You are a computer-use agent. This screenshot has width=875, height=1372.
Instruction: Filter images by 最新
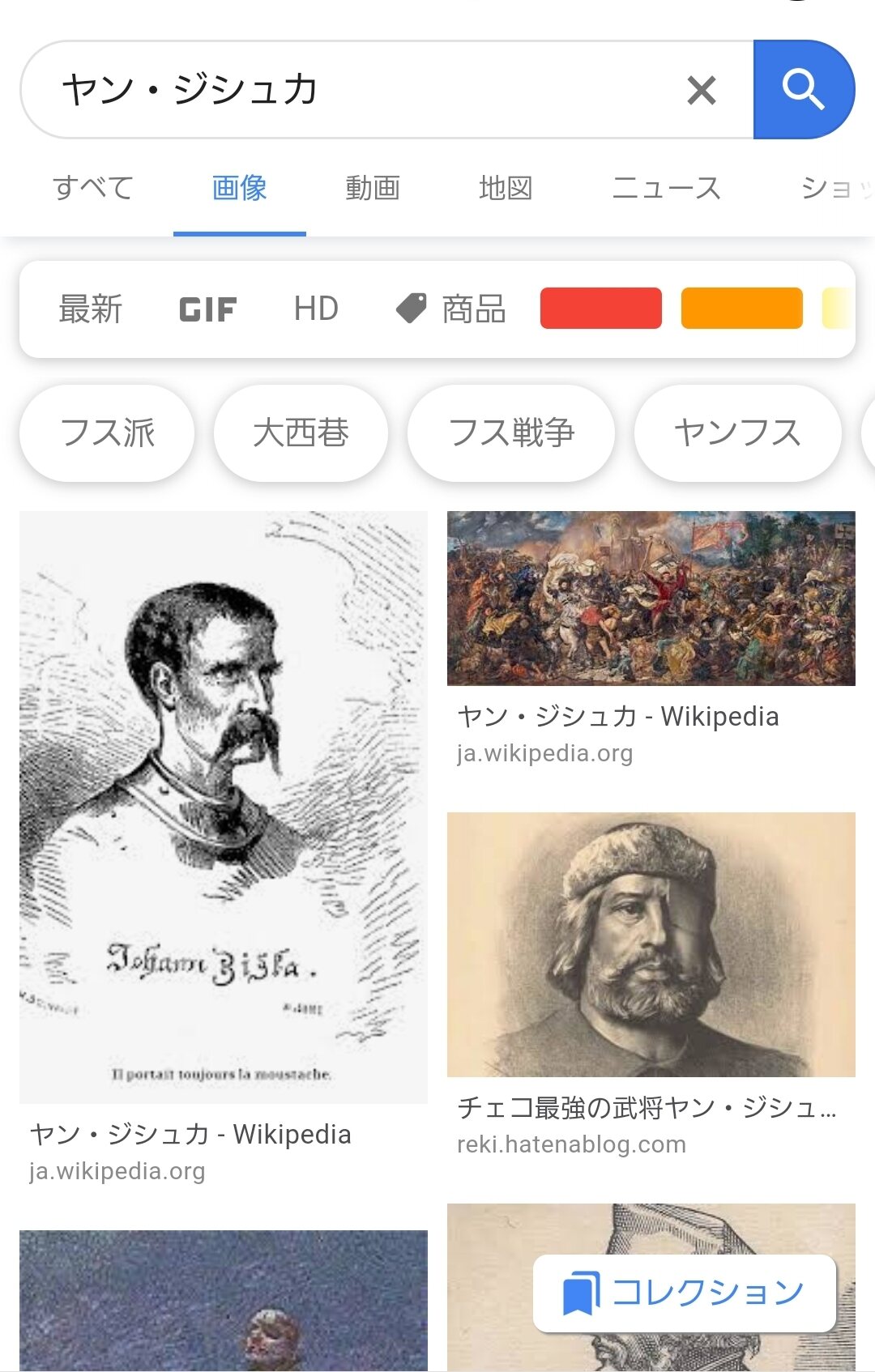coord(91,309)
